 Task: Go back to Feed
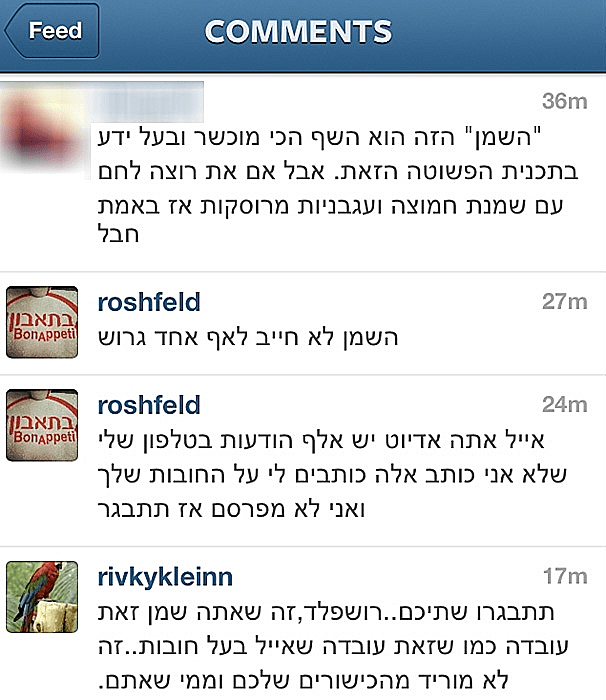click(52, 31)
